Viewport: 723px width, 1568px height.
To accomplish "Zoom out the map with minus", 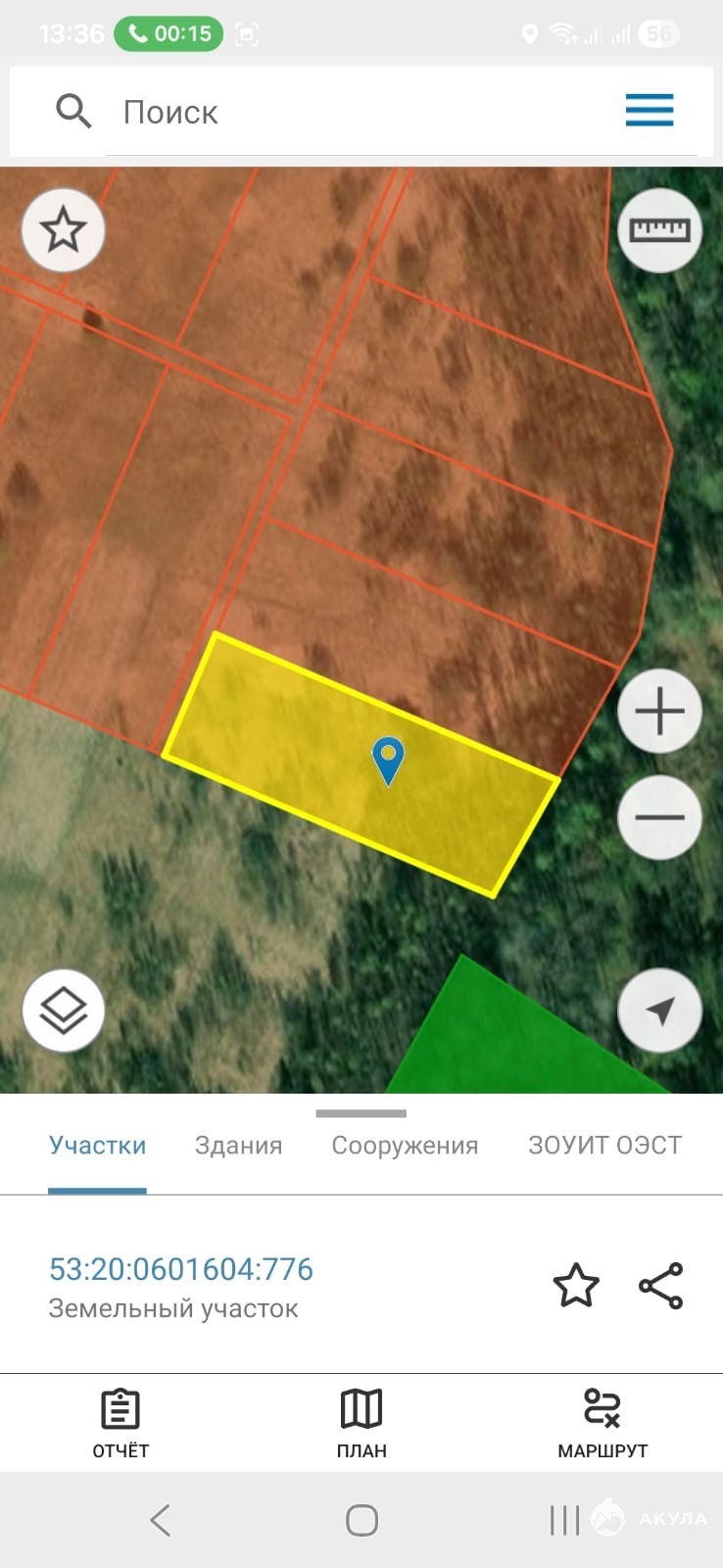I will click(x=659, y=817).
